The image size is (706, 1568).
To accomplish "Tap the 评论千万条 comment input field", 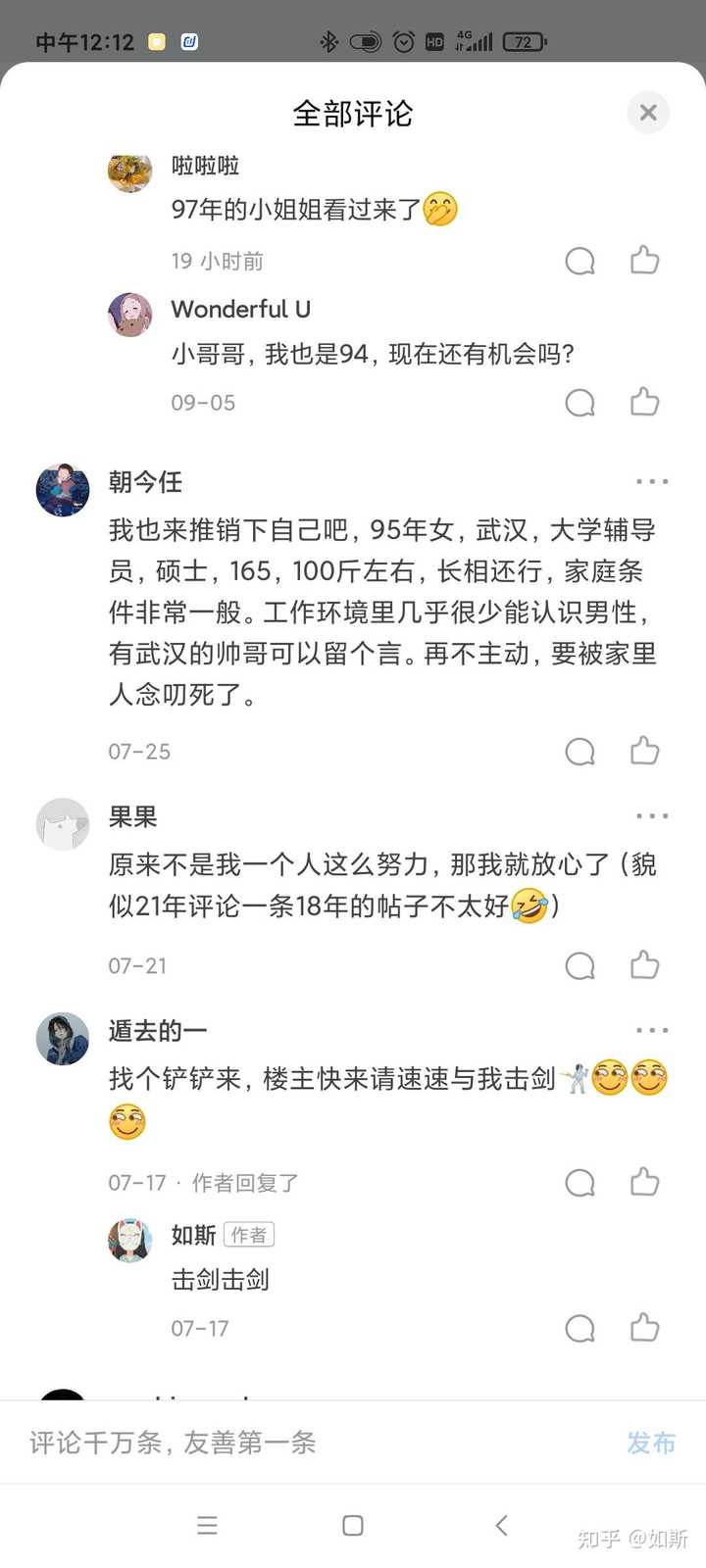I will click(x=294, y=1443).
